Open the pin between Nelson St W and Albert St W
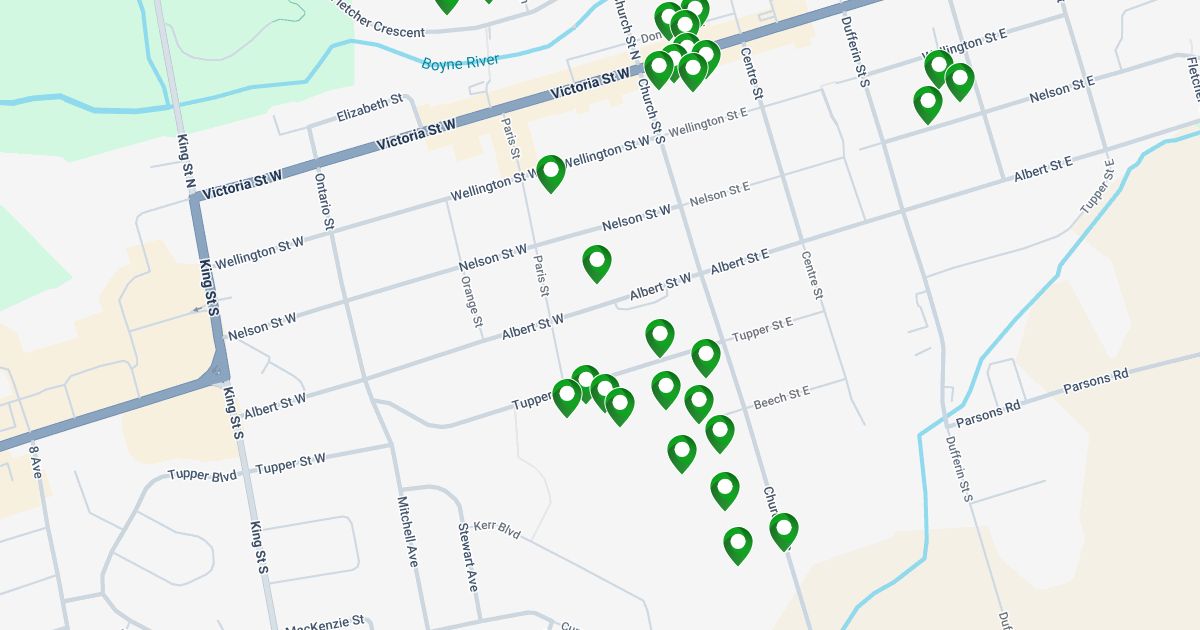1200x630 pixels. (597, 262)
